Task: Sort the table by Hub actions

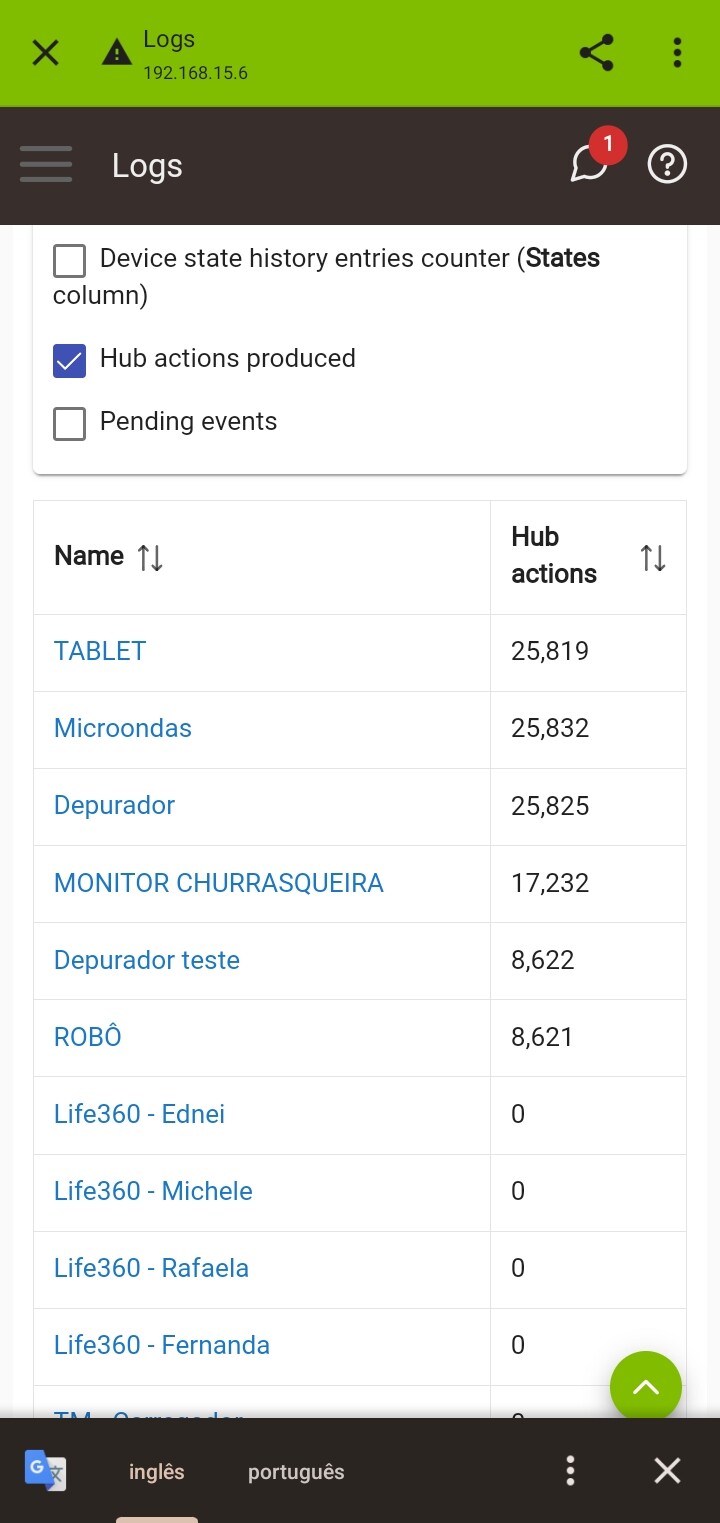Action: (x=653, y=558)
